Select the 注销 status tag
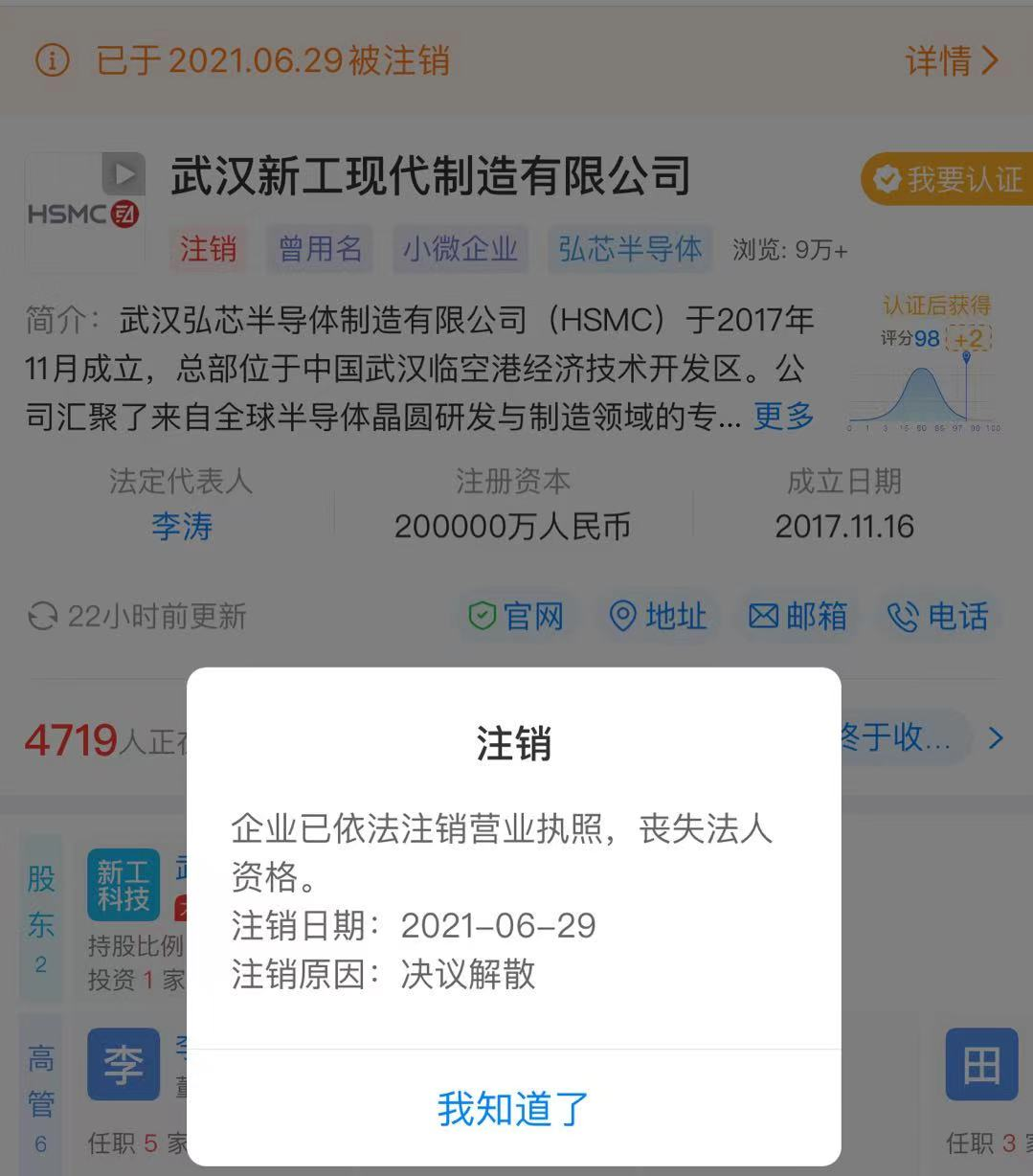The image size is (1033, 1176). click(x=208, y=249)
